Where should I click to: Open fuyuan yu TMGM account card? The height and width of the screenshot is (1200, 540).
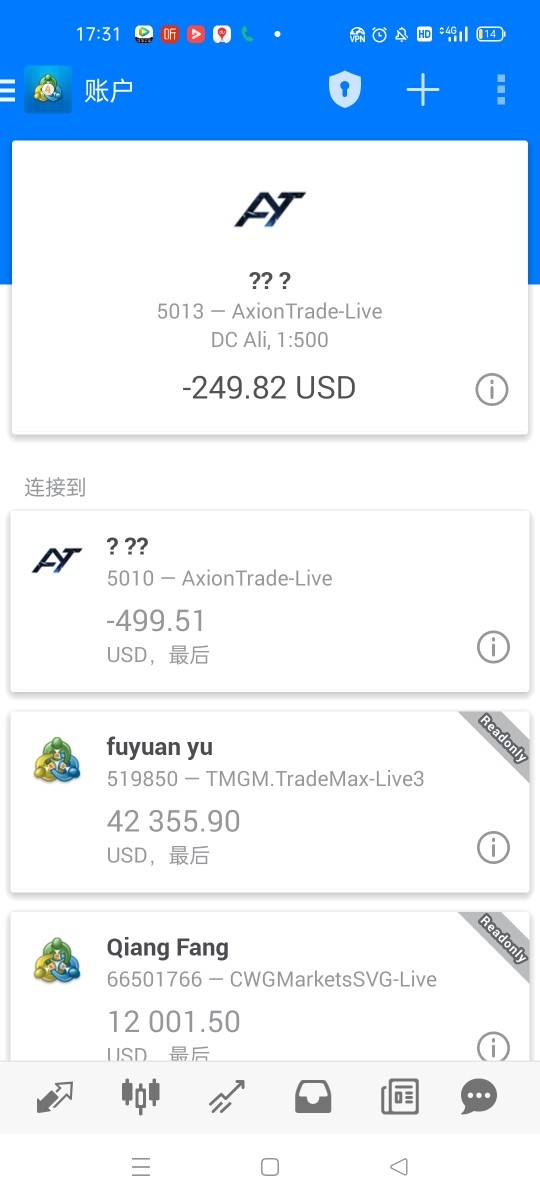tap(270, 801)
